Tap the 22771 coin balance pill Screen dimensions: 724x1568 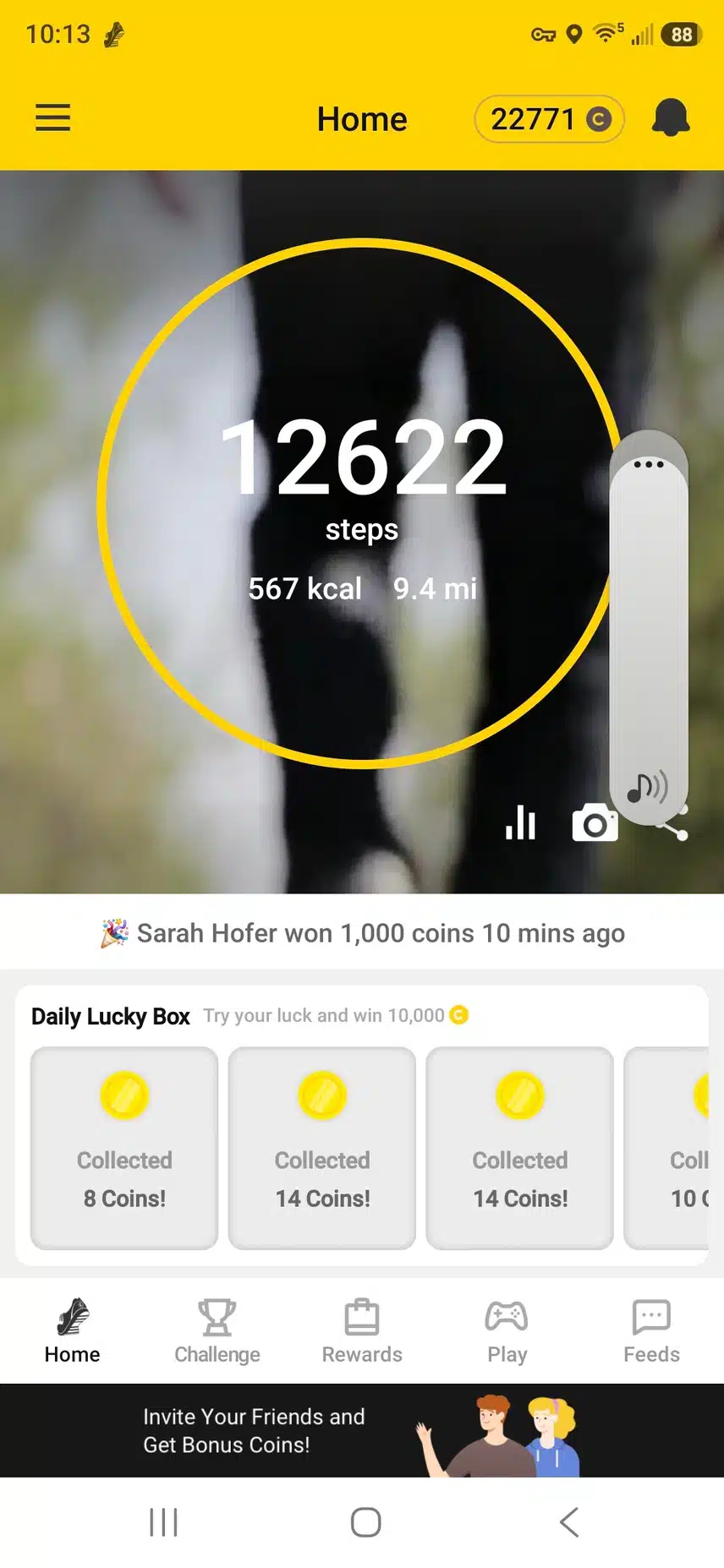point(549,119)
